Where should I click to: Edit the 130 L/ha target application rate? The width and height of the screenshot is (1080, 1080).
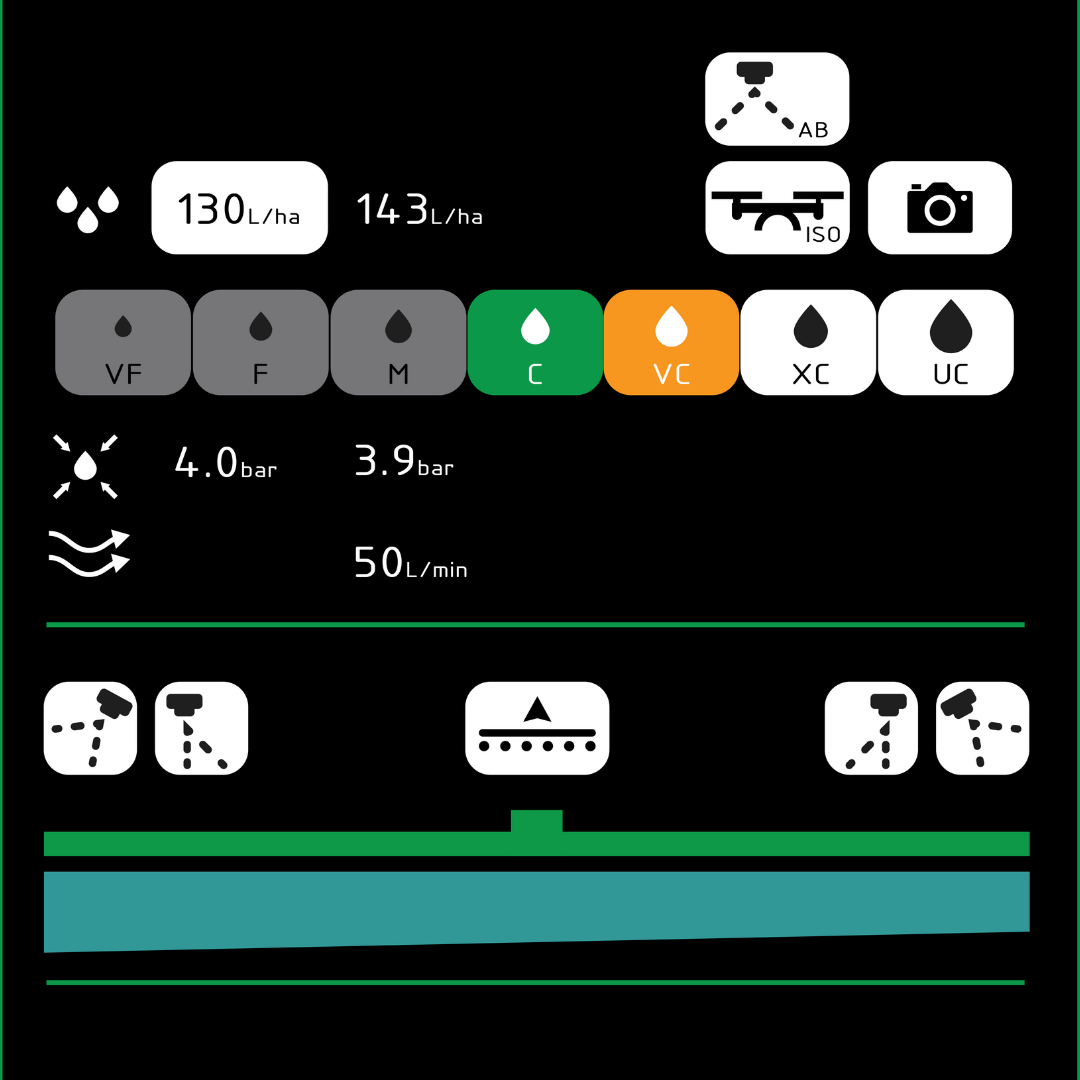(x=239, y=208)
